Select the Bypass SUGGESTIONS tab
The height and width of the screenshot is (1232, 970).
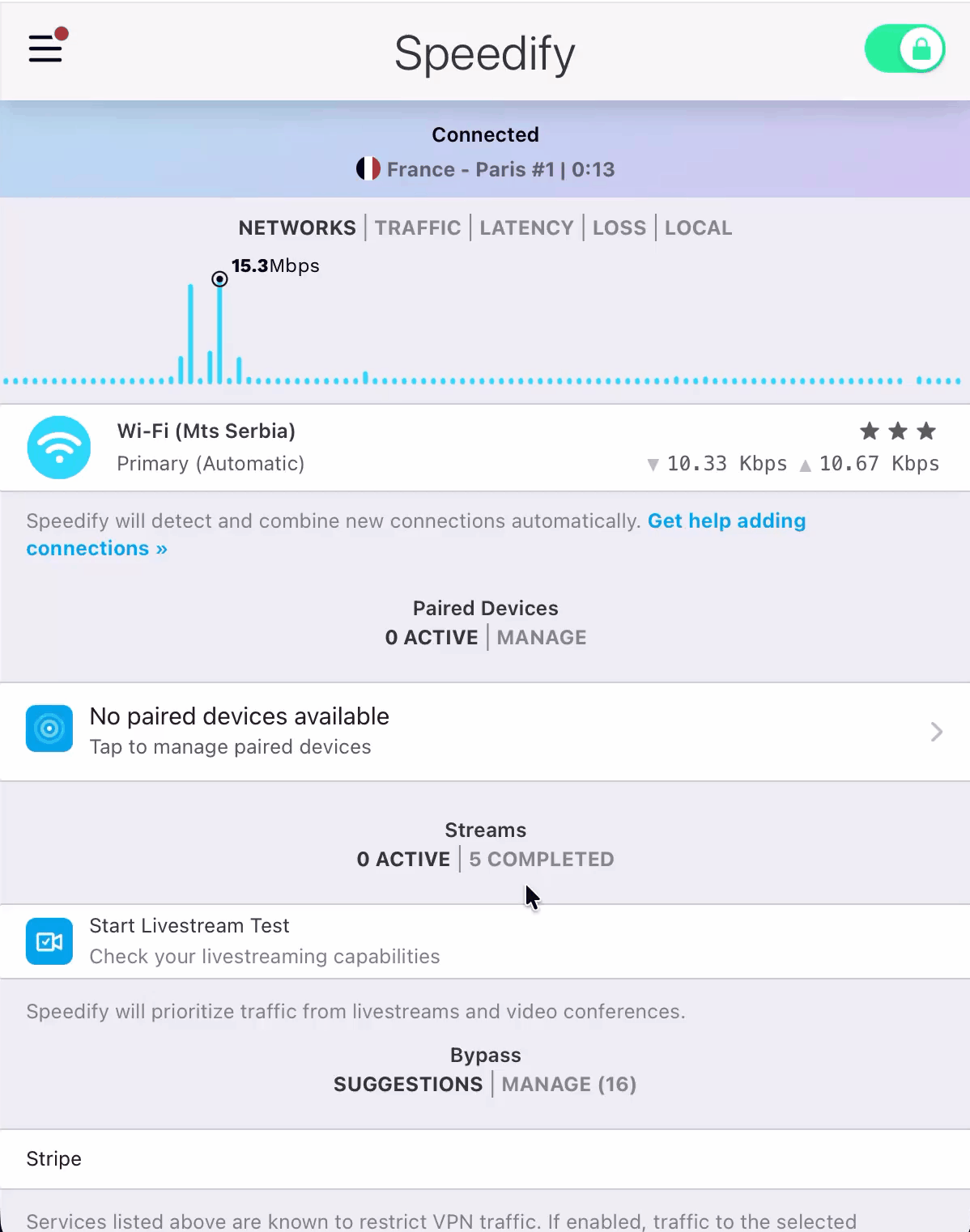point(408,1084)
